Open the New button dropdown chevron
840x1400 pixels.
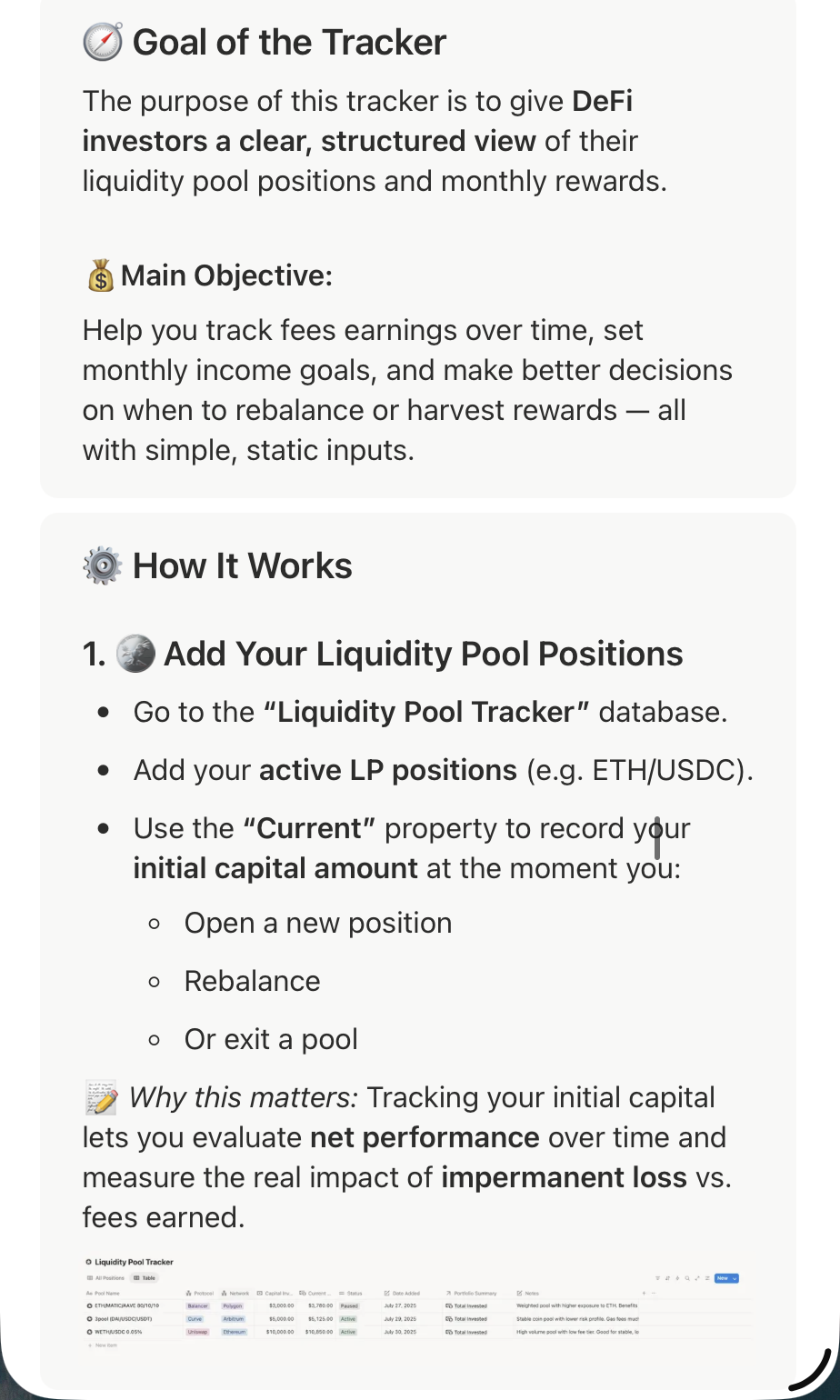(x=735, y=1278)
